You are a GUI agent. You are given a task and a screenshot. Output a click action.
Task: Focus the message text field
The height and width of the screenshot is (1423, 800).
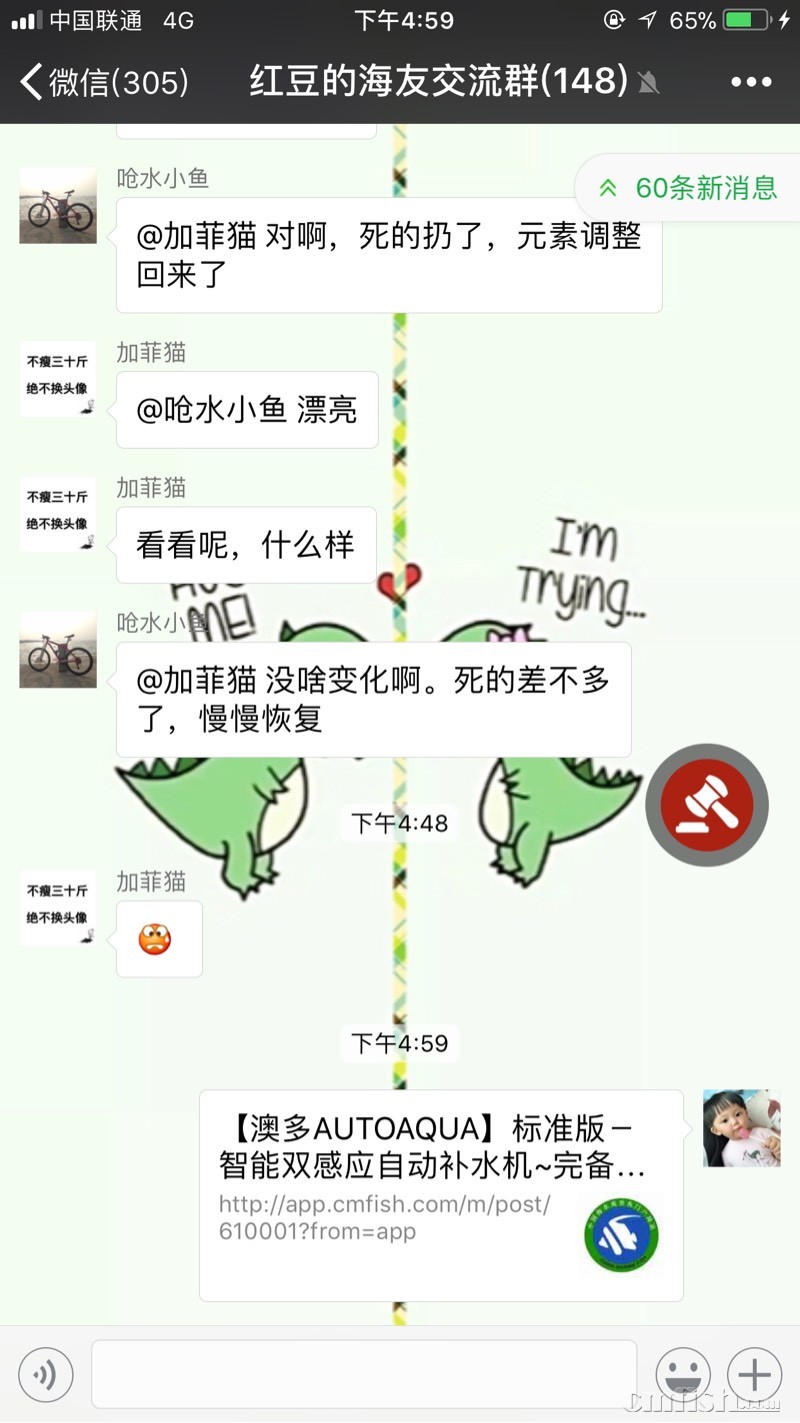tap(364, 1374)
